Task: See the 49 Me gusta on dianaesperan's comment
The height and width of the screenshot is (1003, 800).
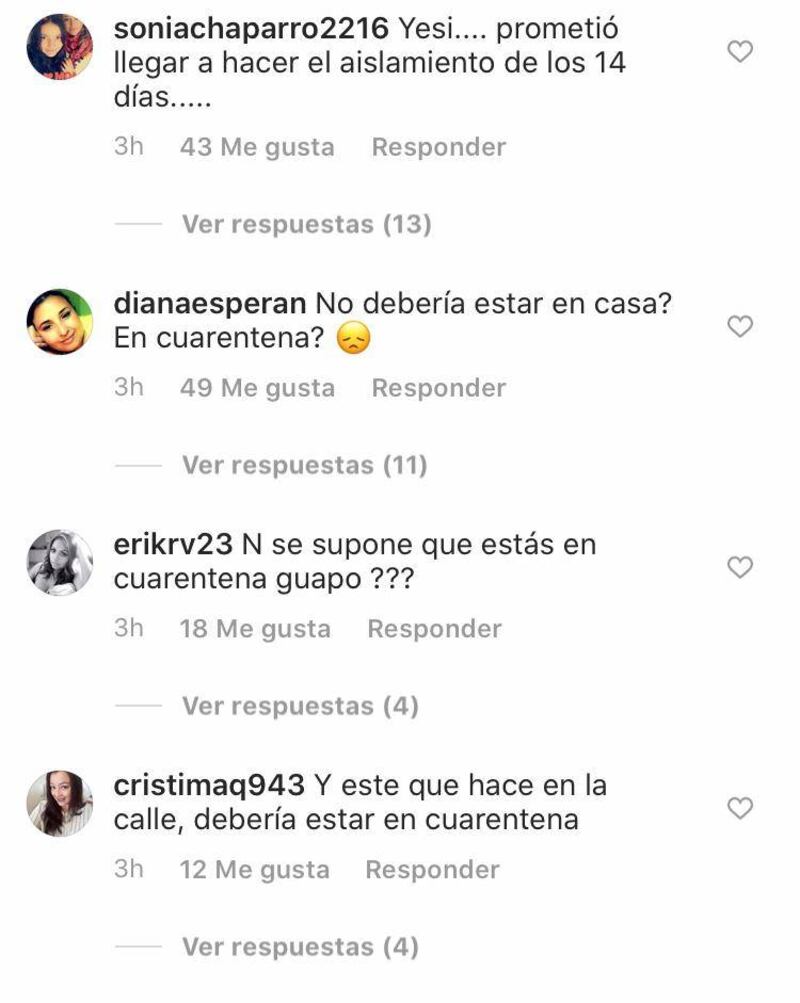Action: pyautogui.click(x=257, y=388)
